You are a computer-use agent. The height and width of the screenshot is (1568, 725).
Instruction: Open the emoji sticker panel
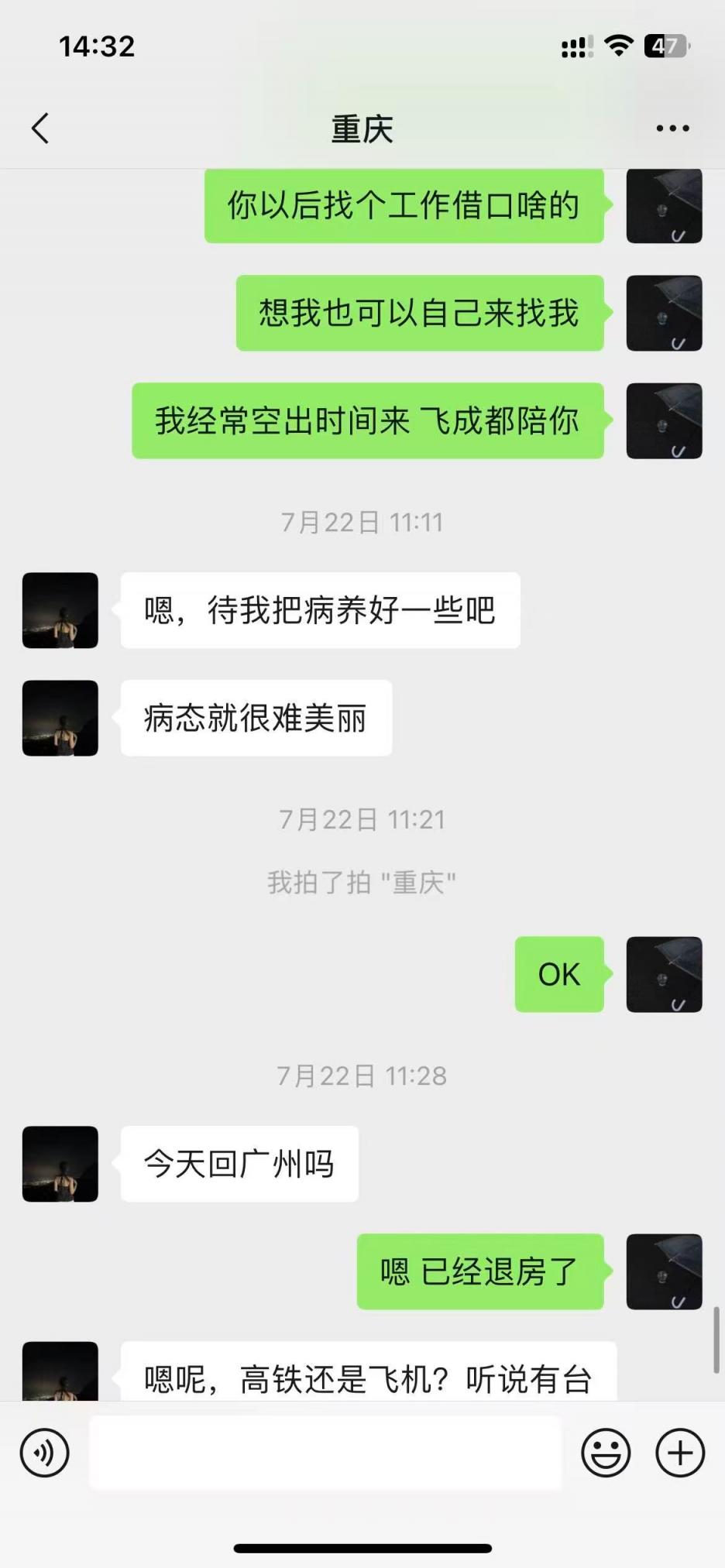[x=606, y=1453]
